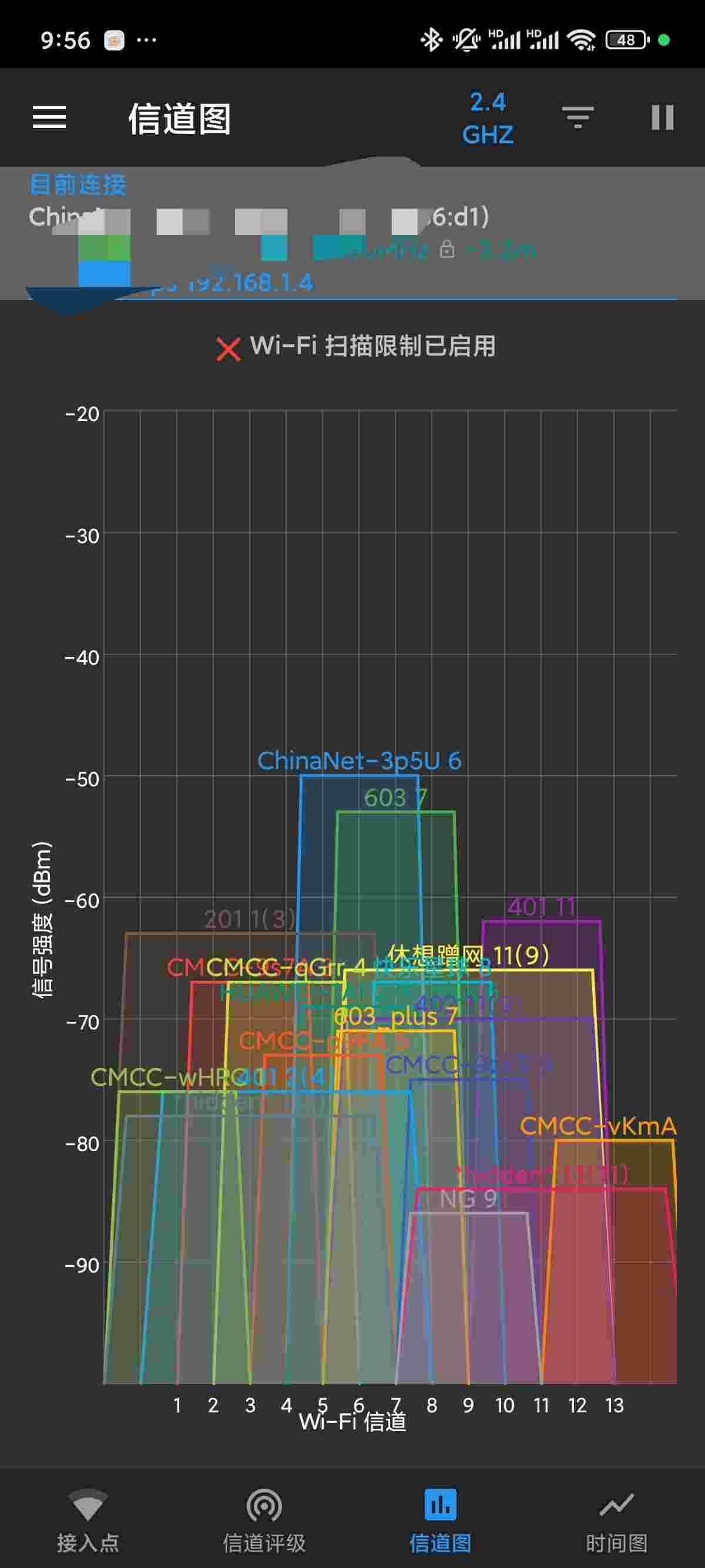This screenshot has width=705, height=1568.
Task: Open the hamburger navigation drawer
Action: click(49, 117)
